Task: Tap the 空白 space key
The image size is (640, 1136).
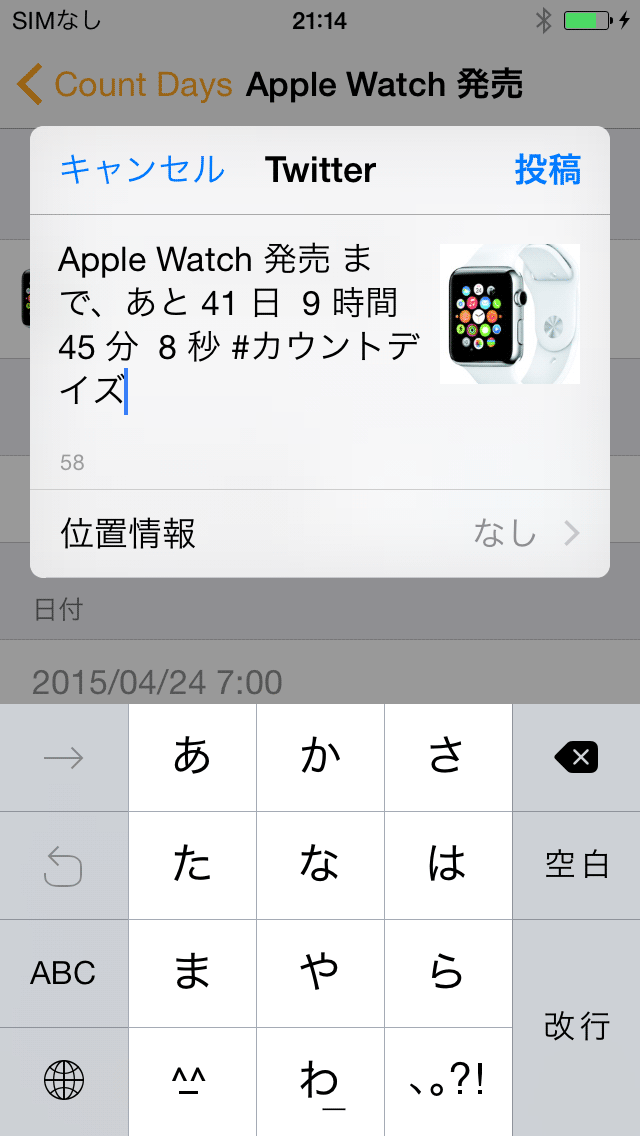Action: pyautogui.click(x=576, y=865)
